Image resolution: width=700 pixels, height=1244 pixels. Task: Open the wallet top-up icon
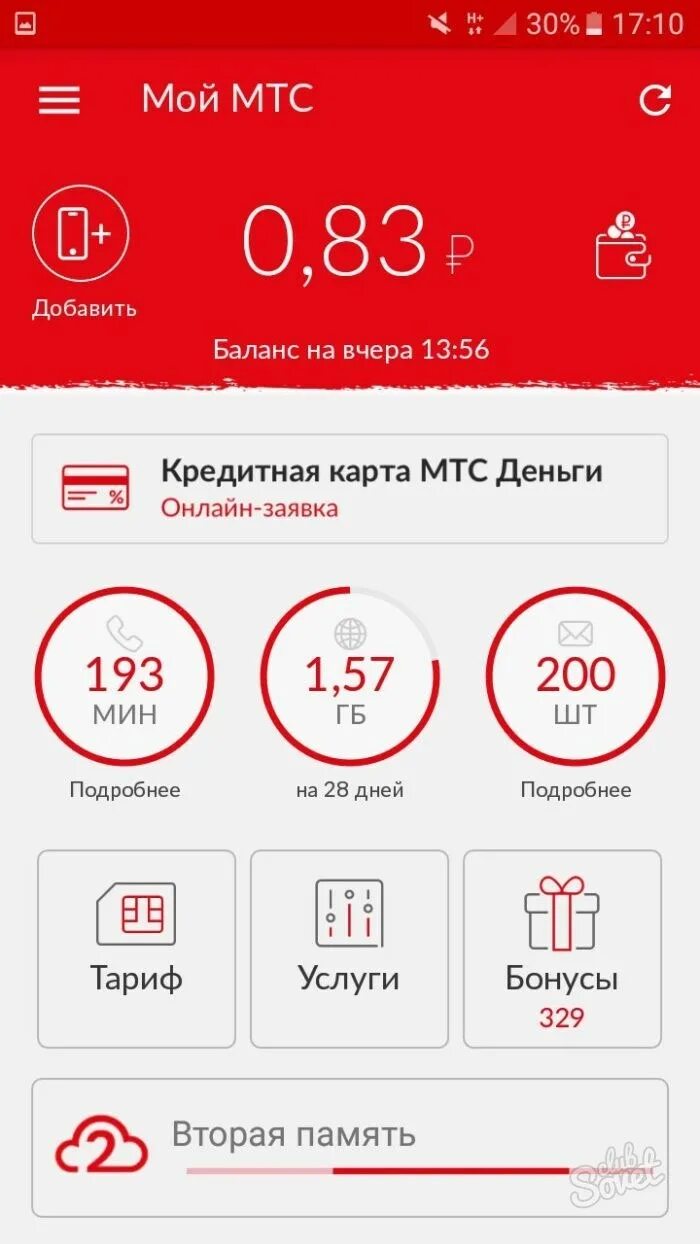pyautogui.click(x=622, y=246)
